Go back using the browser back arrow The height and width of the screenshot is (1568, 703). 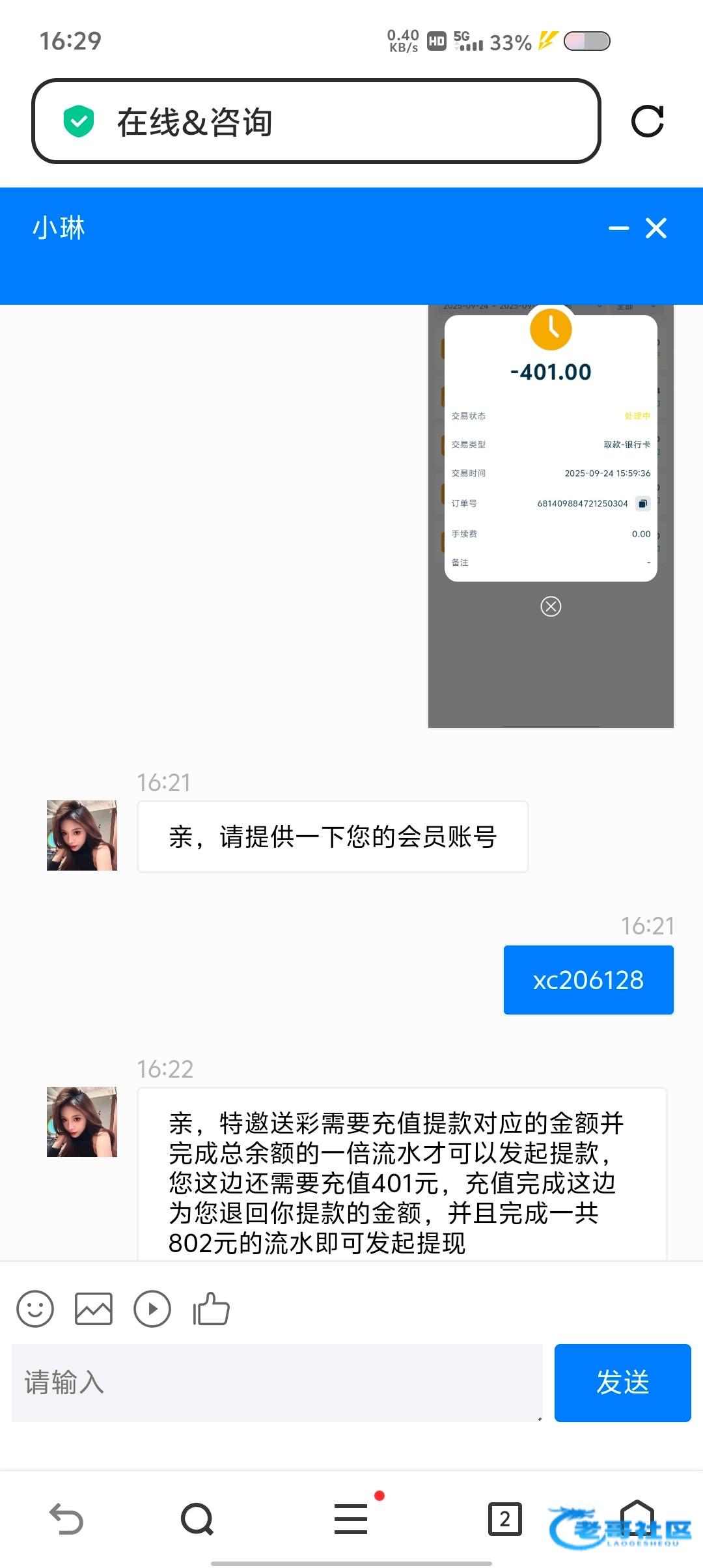point(66,1519)
